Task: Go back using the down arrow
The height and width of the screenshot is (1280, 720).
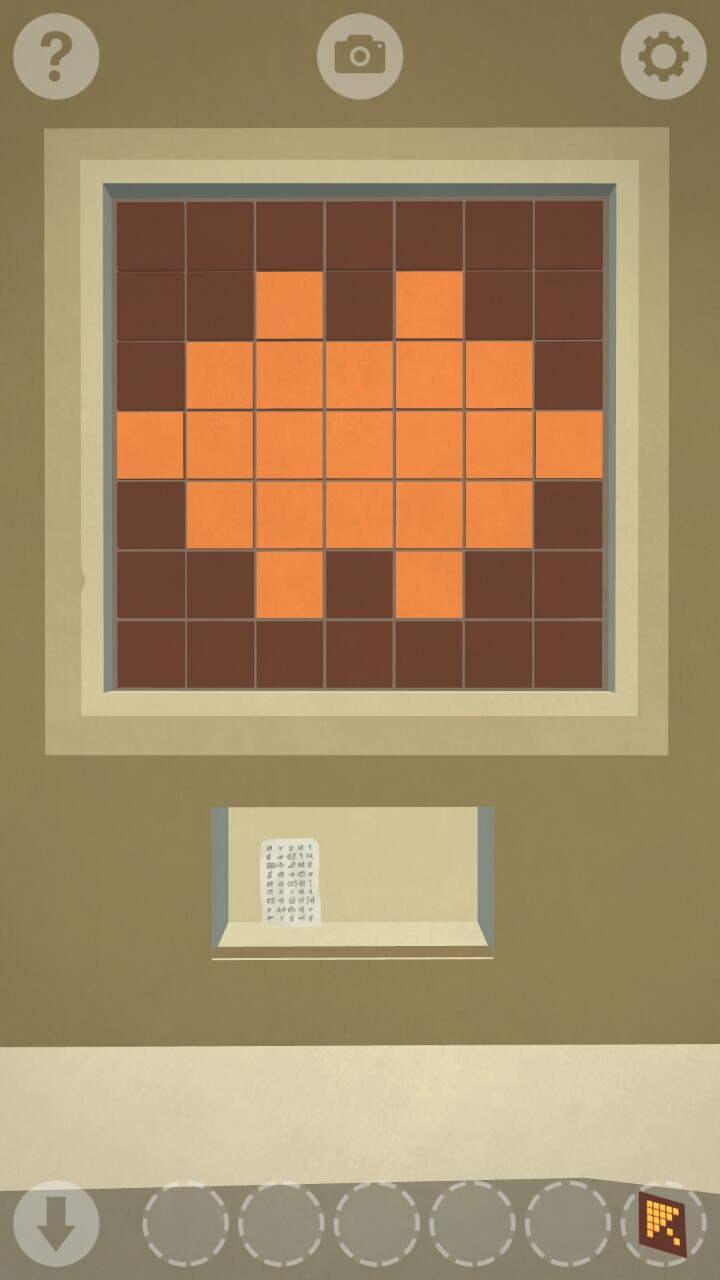Action: (56, 1223)
